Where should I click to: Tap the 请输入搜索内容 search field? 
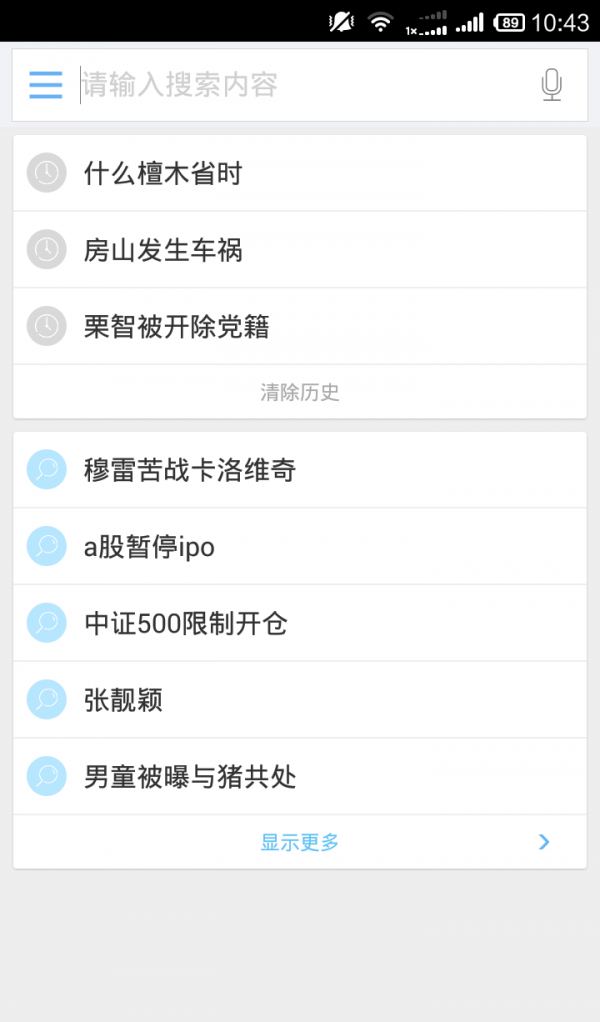point(300,85)
